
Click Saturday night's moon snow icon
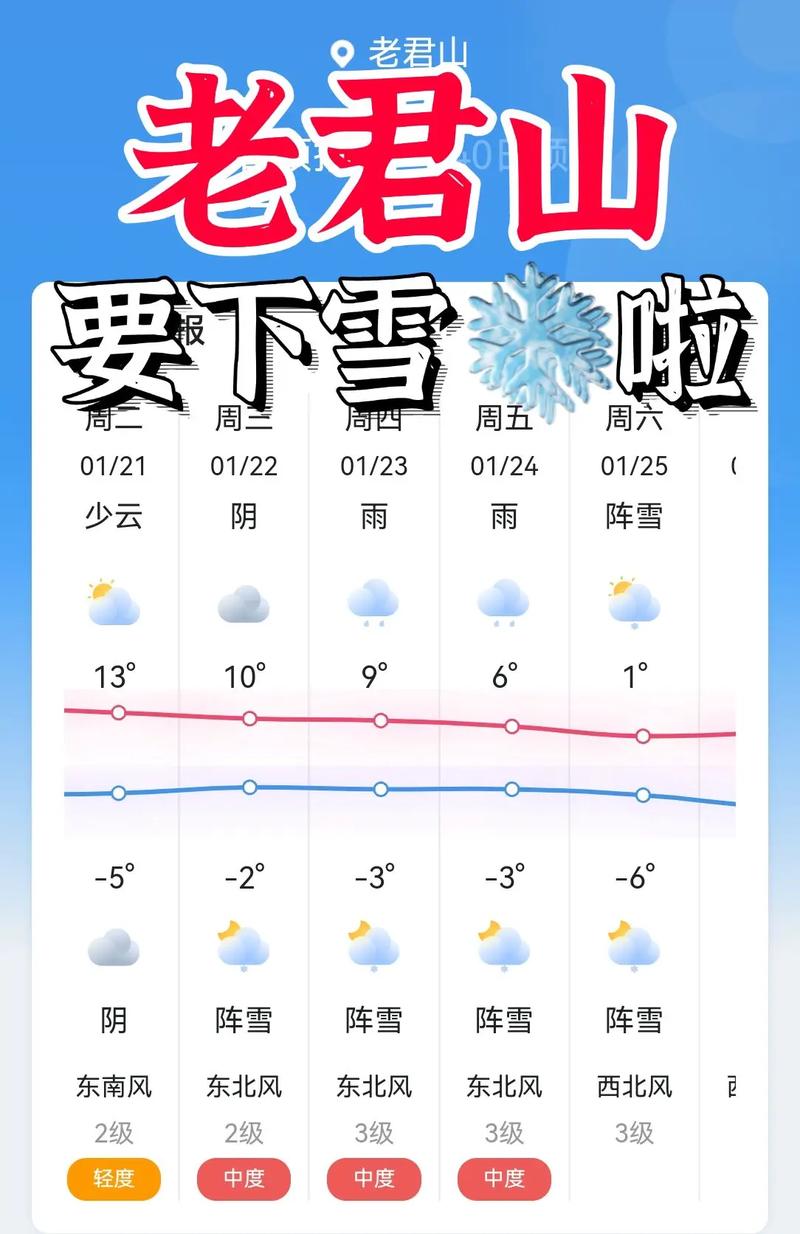(x=634, y=944)
